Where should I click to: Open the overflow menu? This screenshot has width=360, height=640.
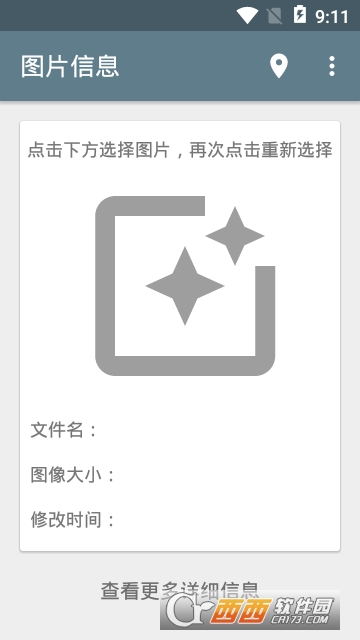pos(332,66)
